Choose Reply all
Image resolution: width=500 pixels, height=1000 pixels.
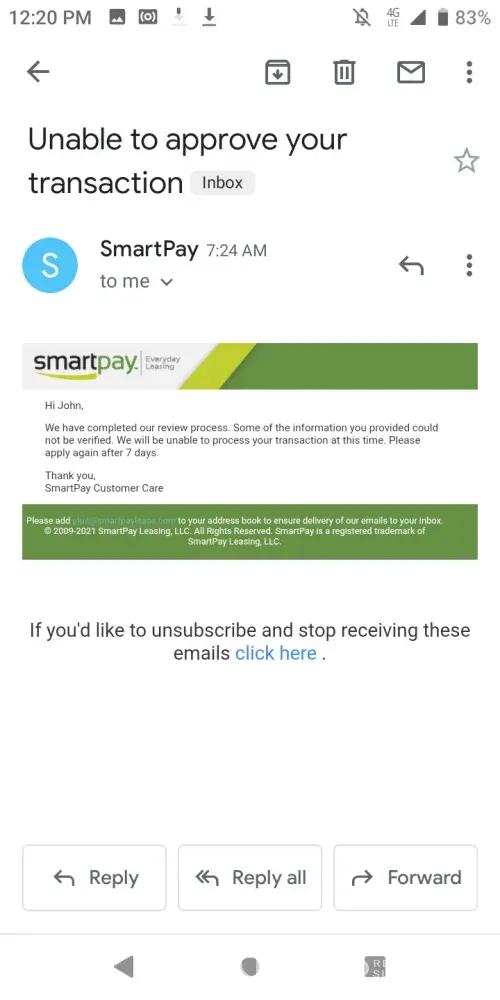coord(250,878)
